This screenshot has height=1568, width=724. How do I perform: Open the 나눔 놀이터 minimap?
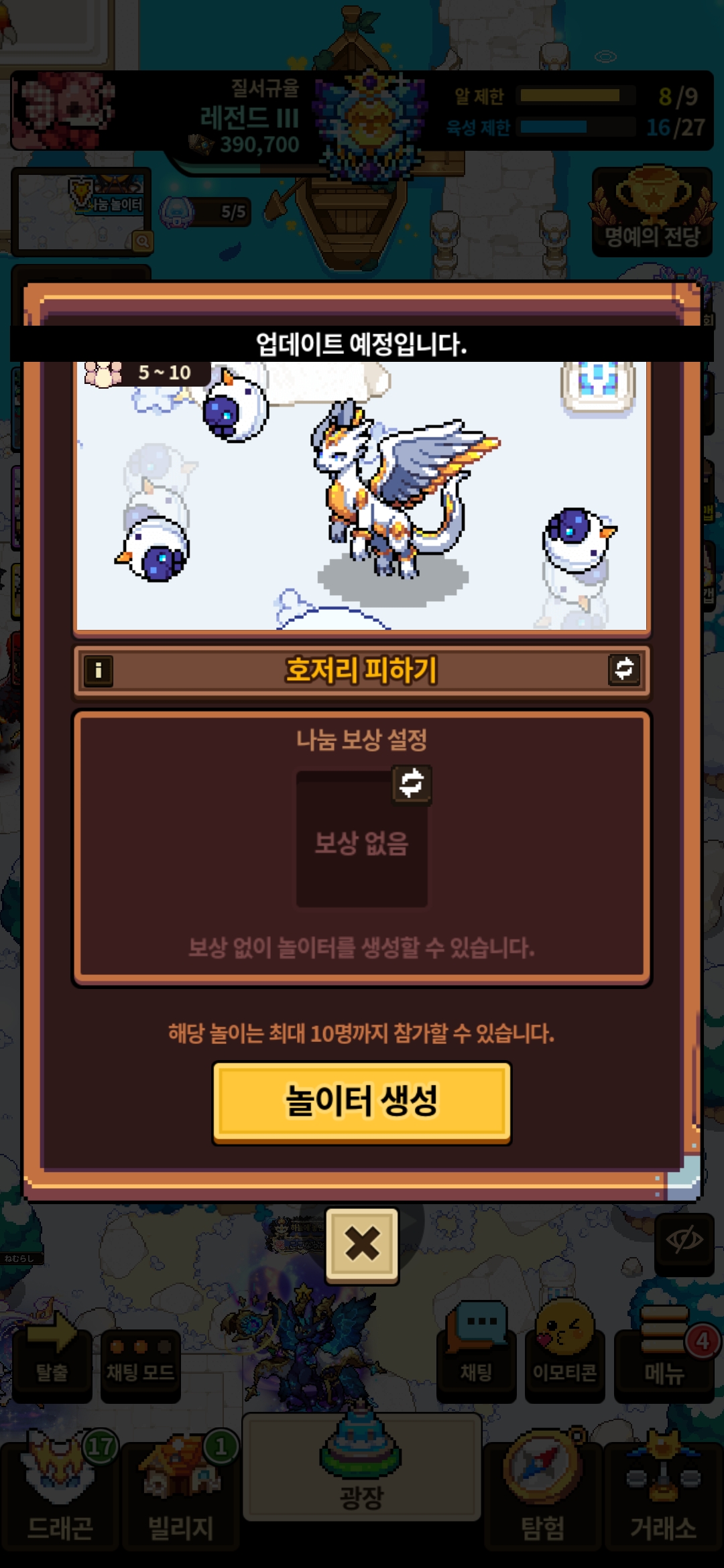pos(82,212)
